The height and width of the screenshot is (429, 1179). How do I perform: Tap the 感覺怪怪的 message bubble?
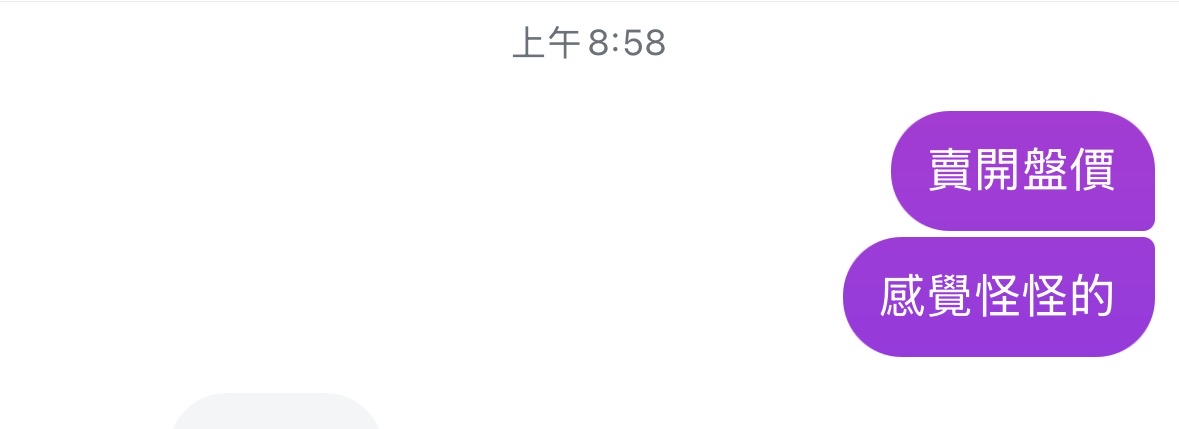pyautogui.click(x=998, y=297)
